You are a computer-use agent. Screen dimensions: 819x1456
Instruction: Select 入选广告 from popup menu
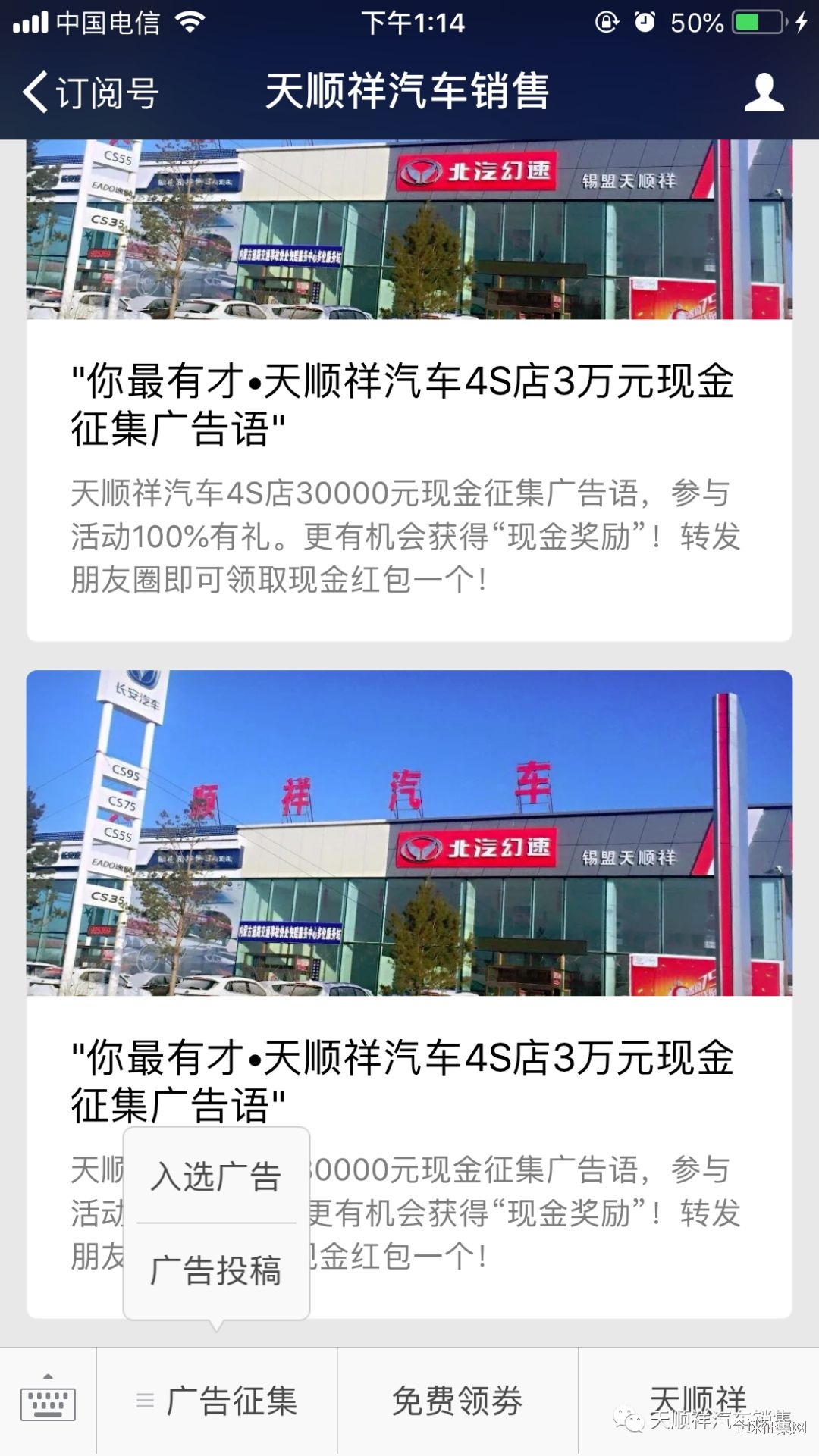tap(216, 1176)
